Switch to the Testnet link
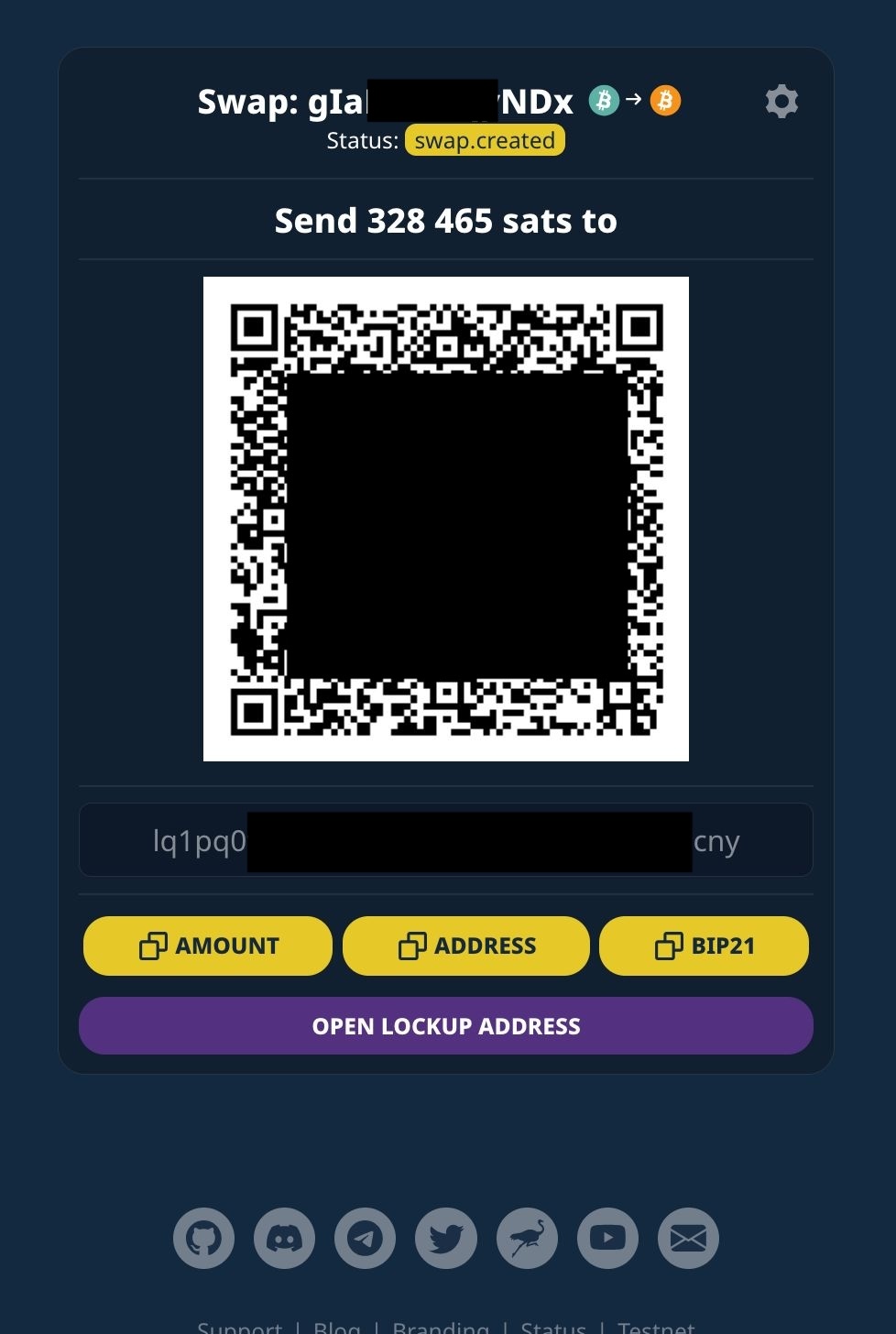The image size is (896, 1334). click(x=656, y=1327)
